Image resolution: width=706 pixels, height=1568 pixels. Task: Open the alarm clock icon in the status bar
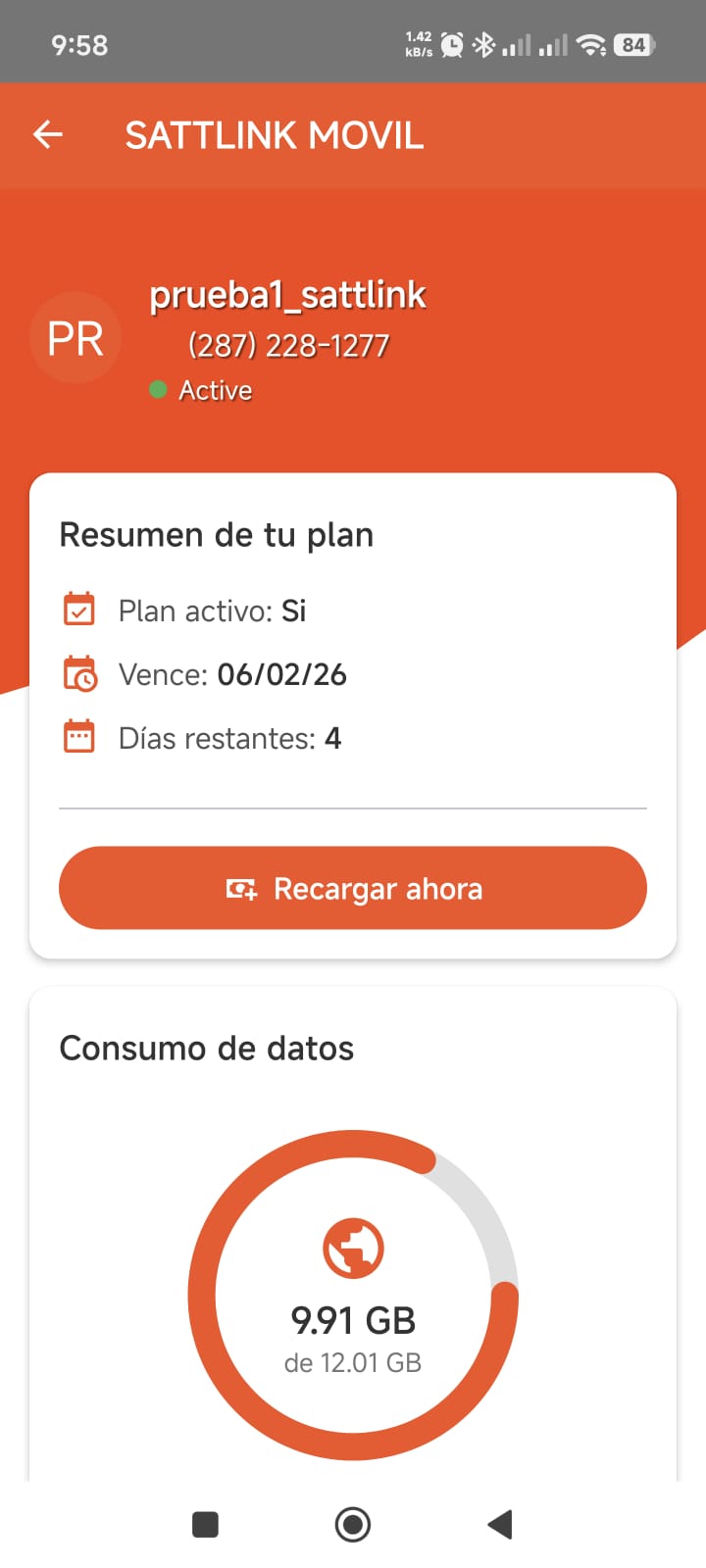450,44
